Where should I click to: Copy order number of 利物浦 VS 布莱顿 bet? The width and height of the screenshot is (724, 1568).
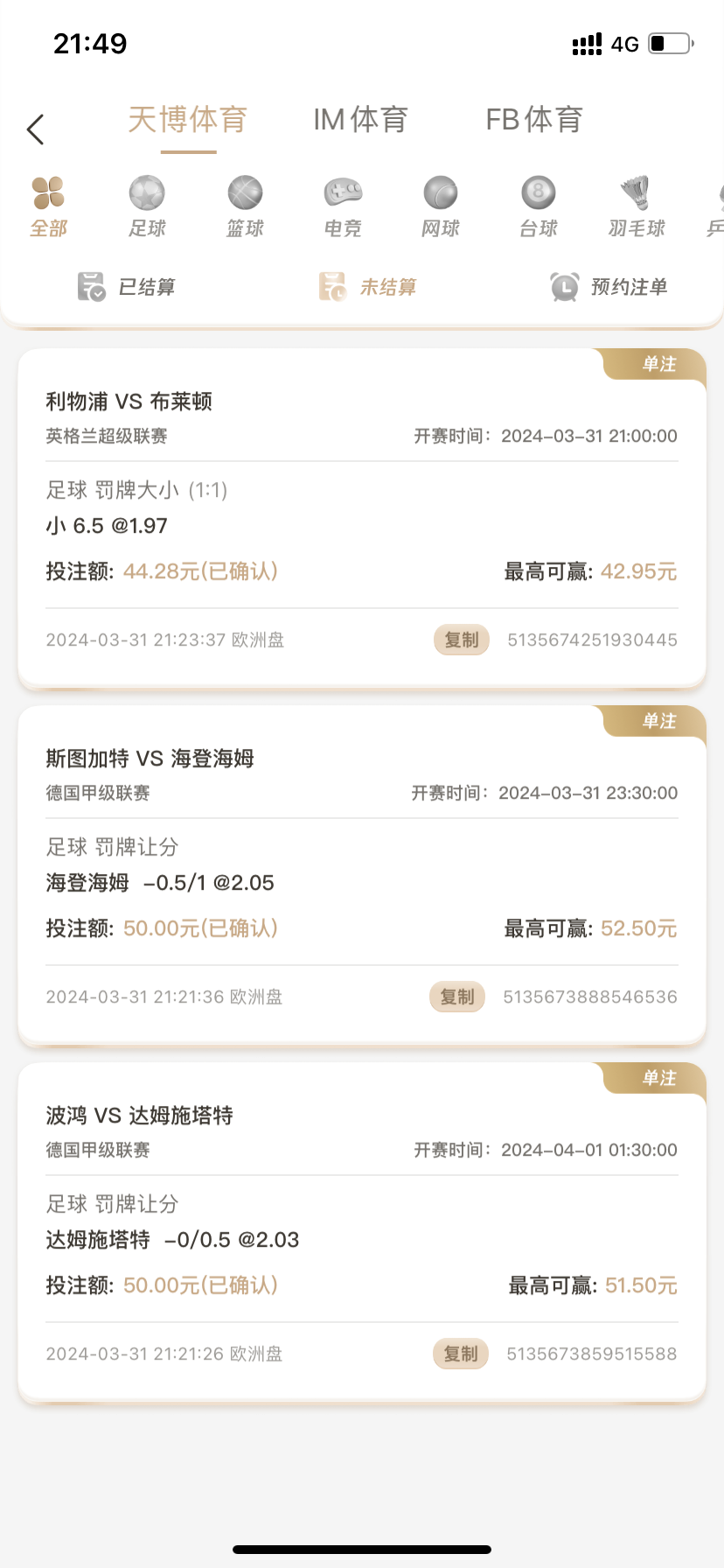(x=462, y=640)
